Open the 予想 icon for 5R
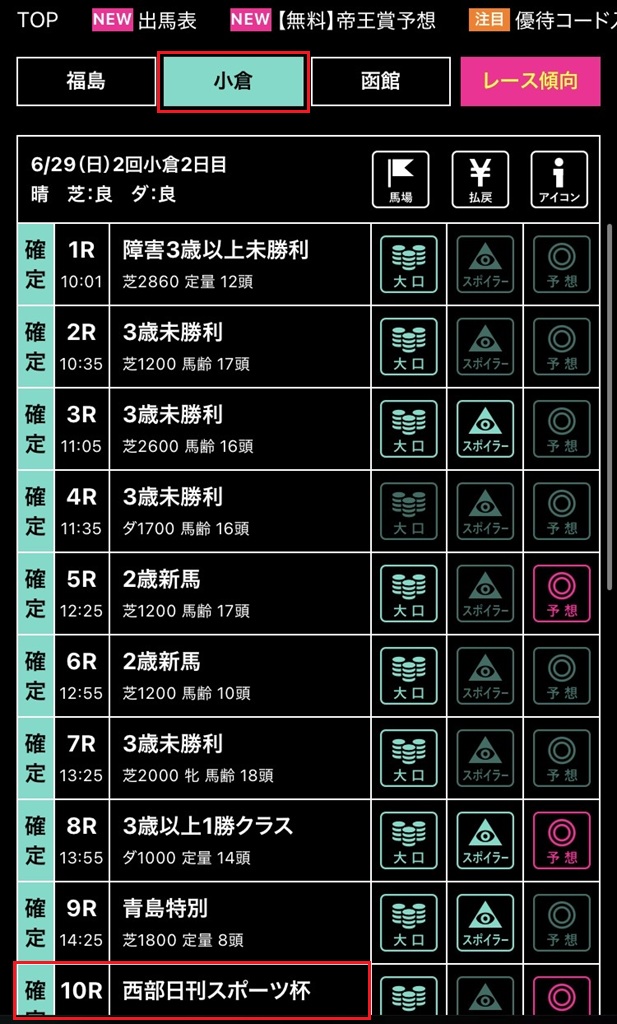617x1024 pixels. [562, 594]
